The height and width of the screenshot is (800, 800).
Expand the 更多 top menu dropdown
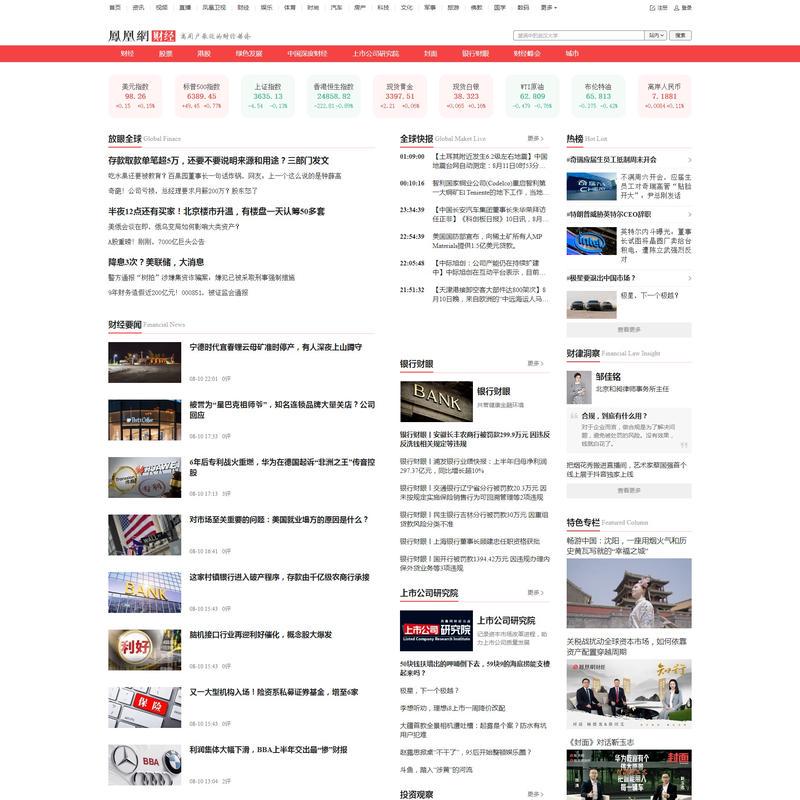point(547,6)
